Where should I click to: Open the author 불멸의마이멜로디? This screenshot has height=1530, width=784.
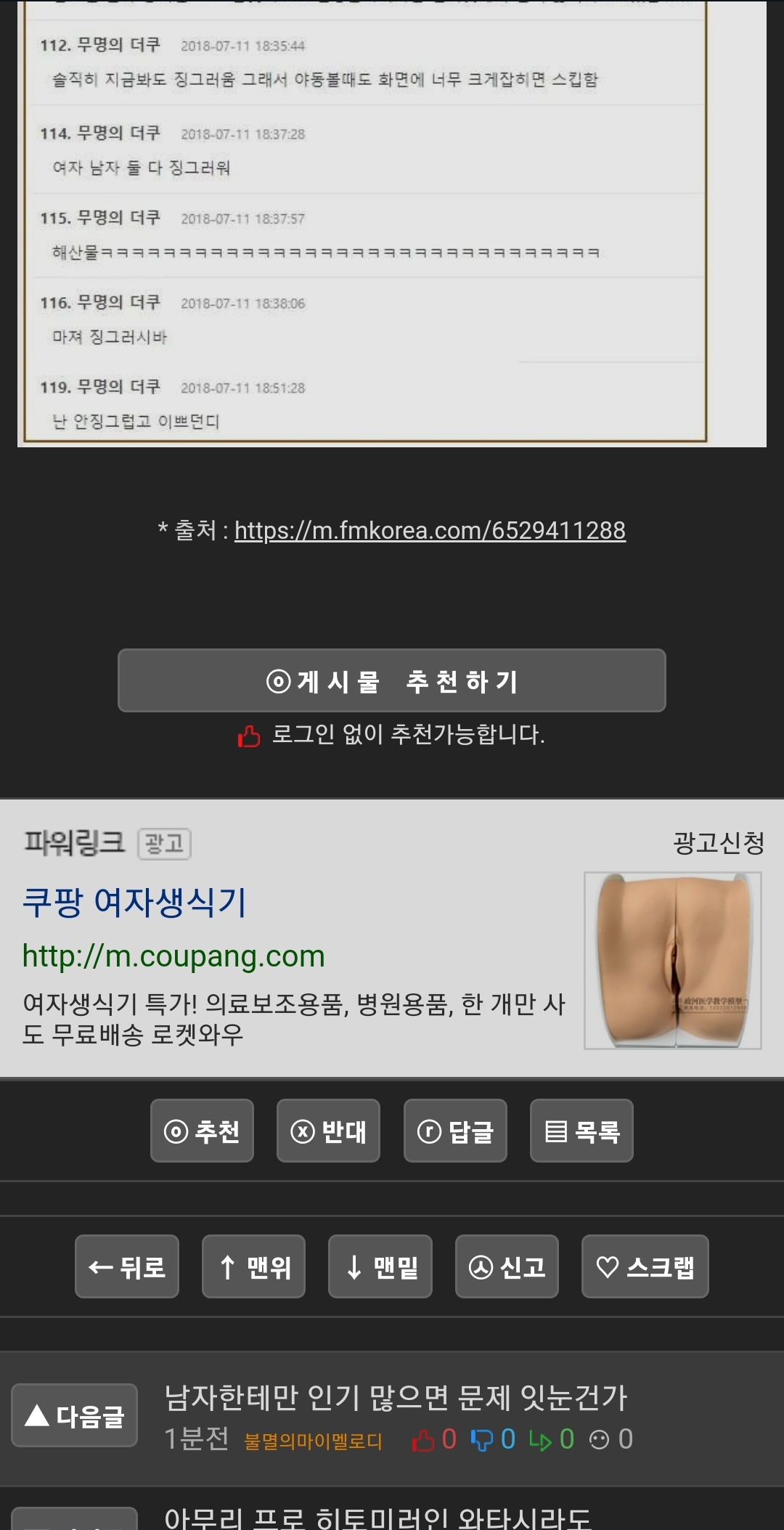[x=313, y=1441]
